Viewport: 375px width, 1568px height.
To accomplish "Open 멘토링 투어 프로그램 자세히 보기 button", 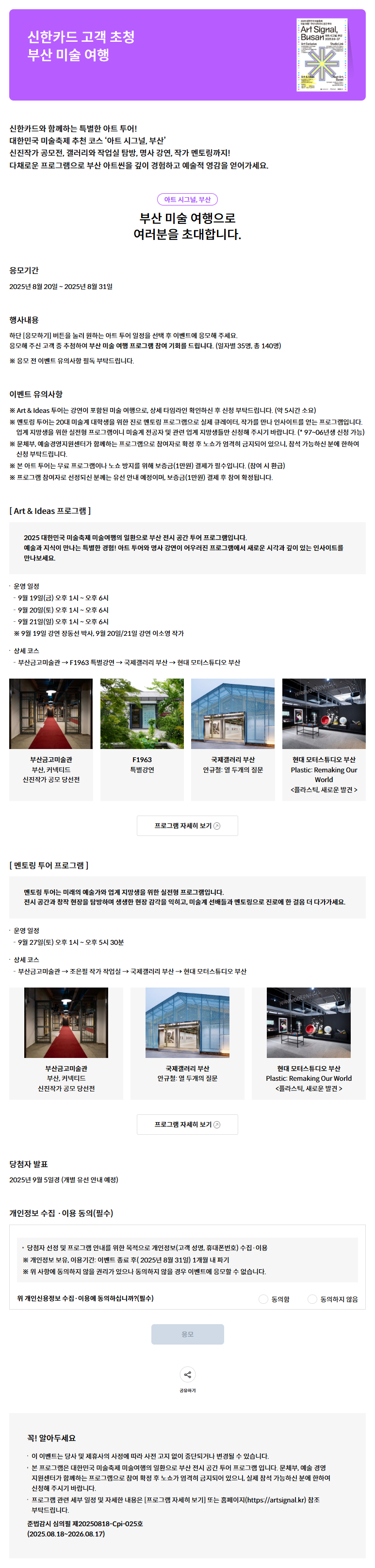I will [x=187, y=1124].
